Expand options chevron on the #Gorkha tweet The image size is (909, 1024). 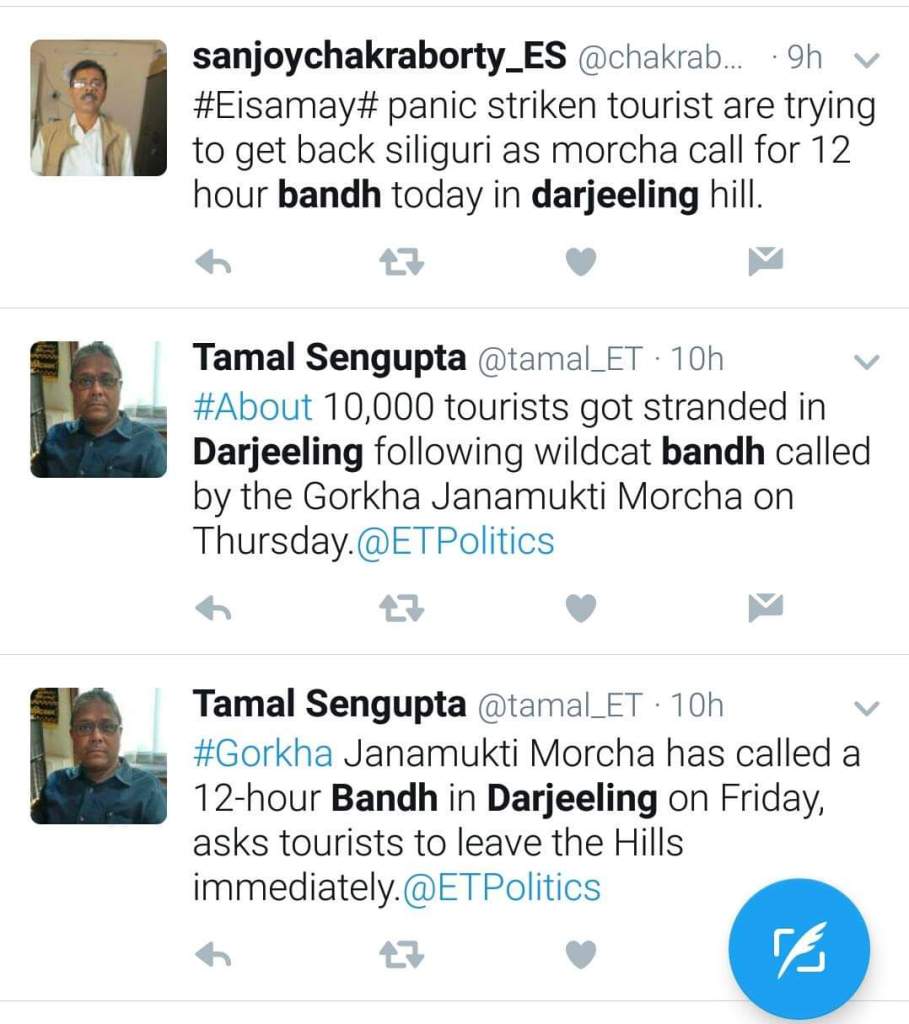868,708
